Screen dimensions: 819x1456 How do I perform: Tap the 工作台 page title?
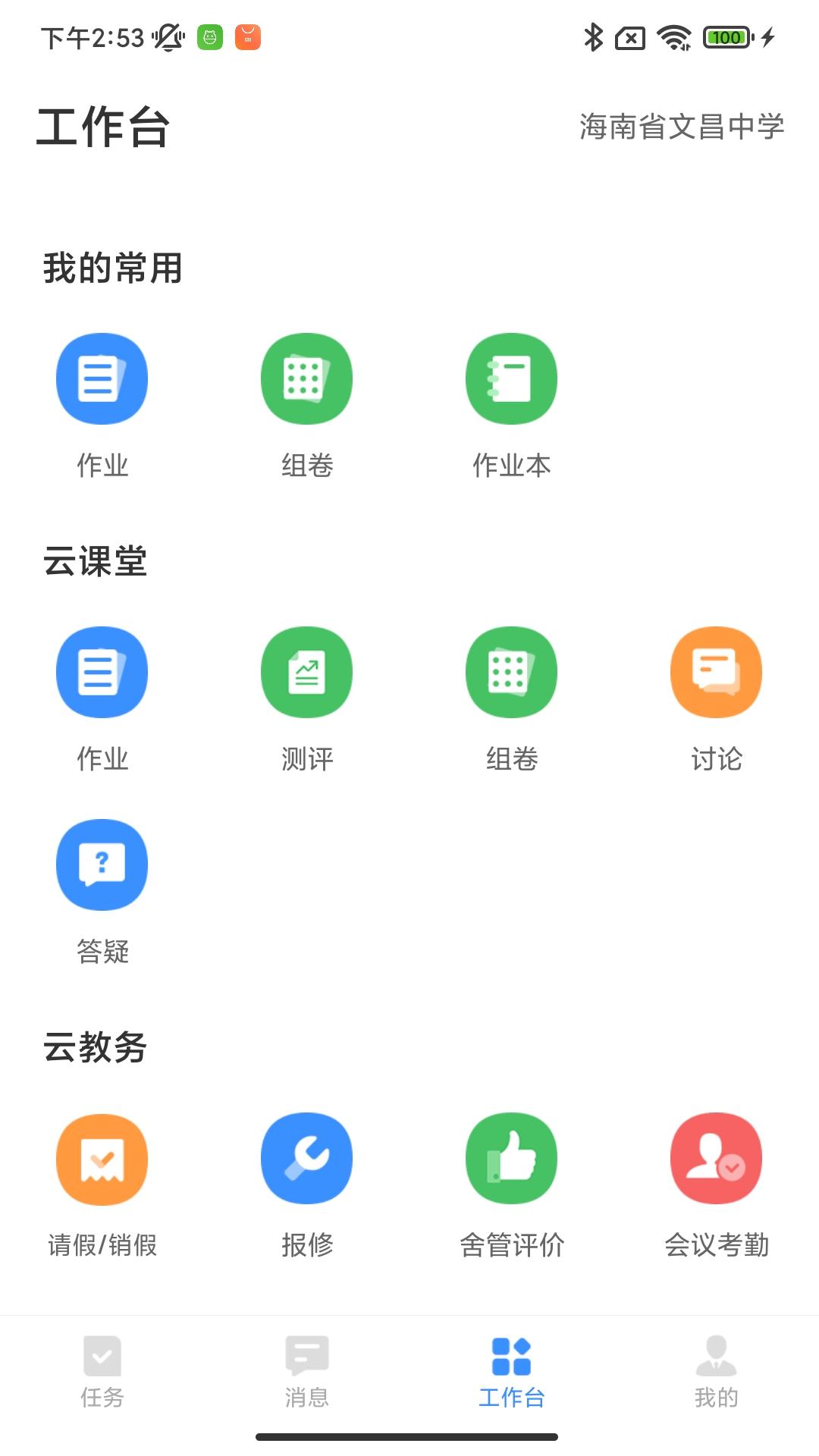[103, 127]
